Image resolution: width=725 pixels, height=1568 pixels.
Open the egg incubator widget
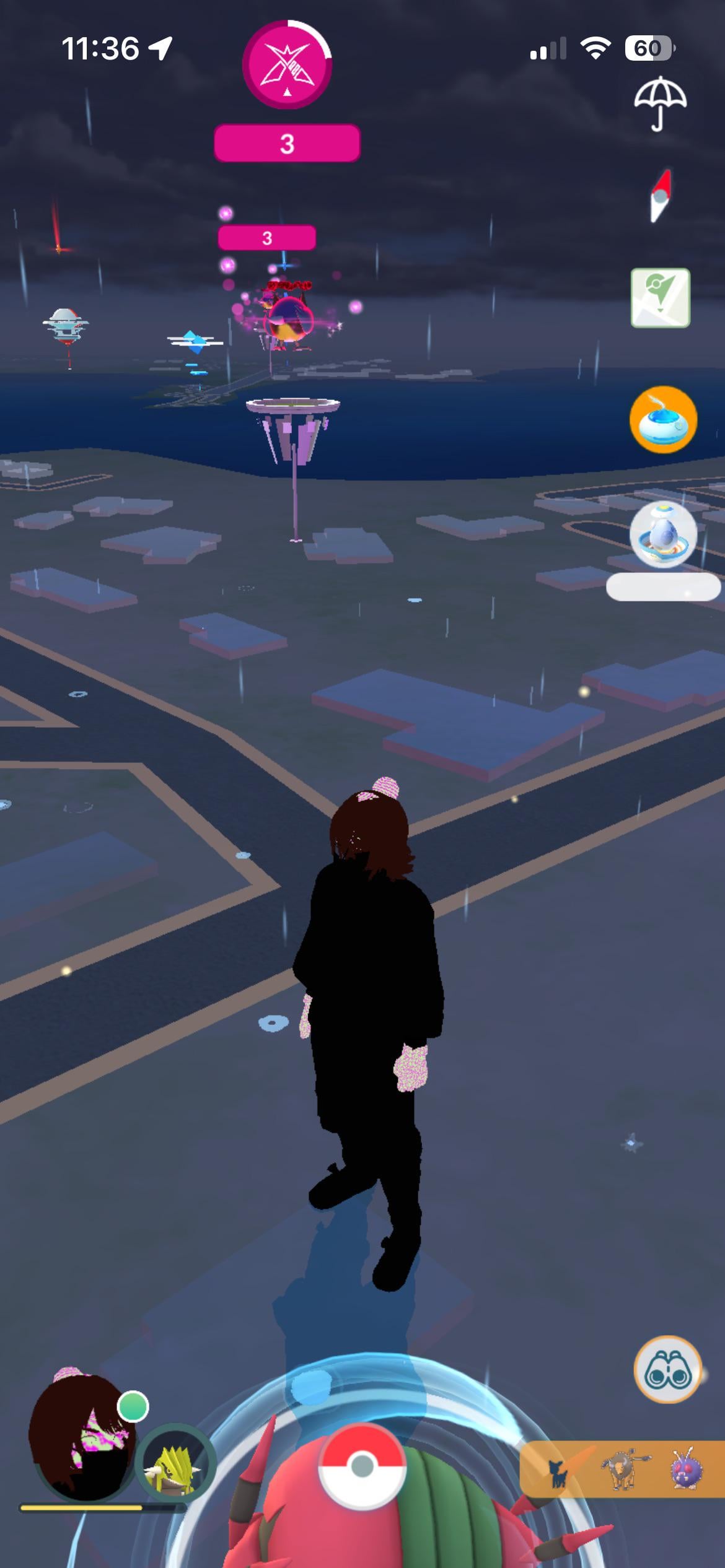(x=663, y=535)
